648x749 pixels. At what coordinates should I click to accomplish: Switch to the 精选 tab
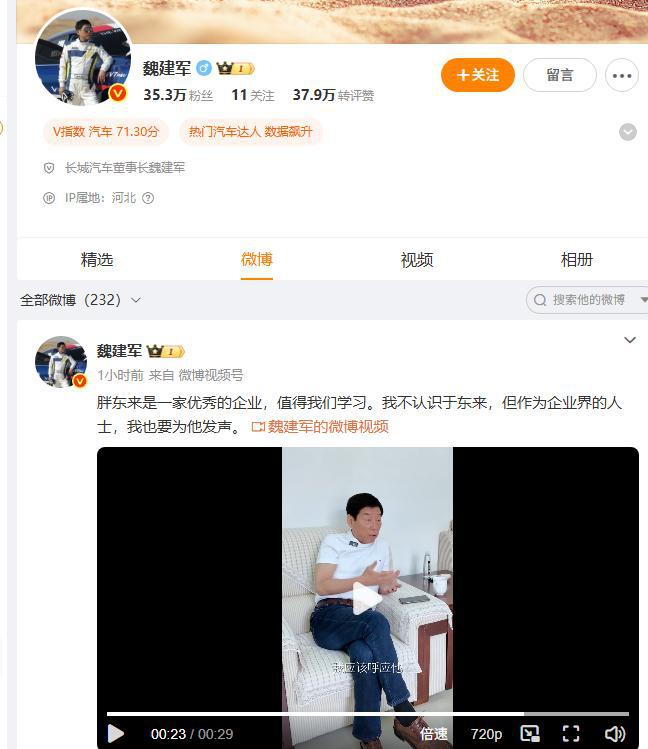(97, 260)
